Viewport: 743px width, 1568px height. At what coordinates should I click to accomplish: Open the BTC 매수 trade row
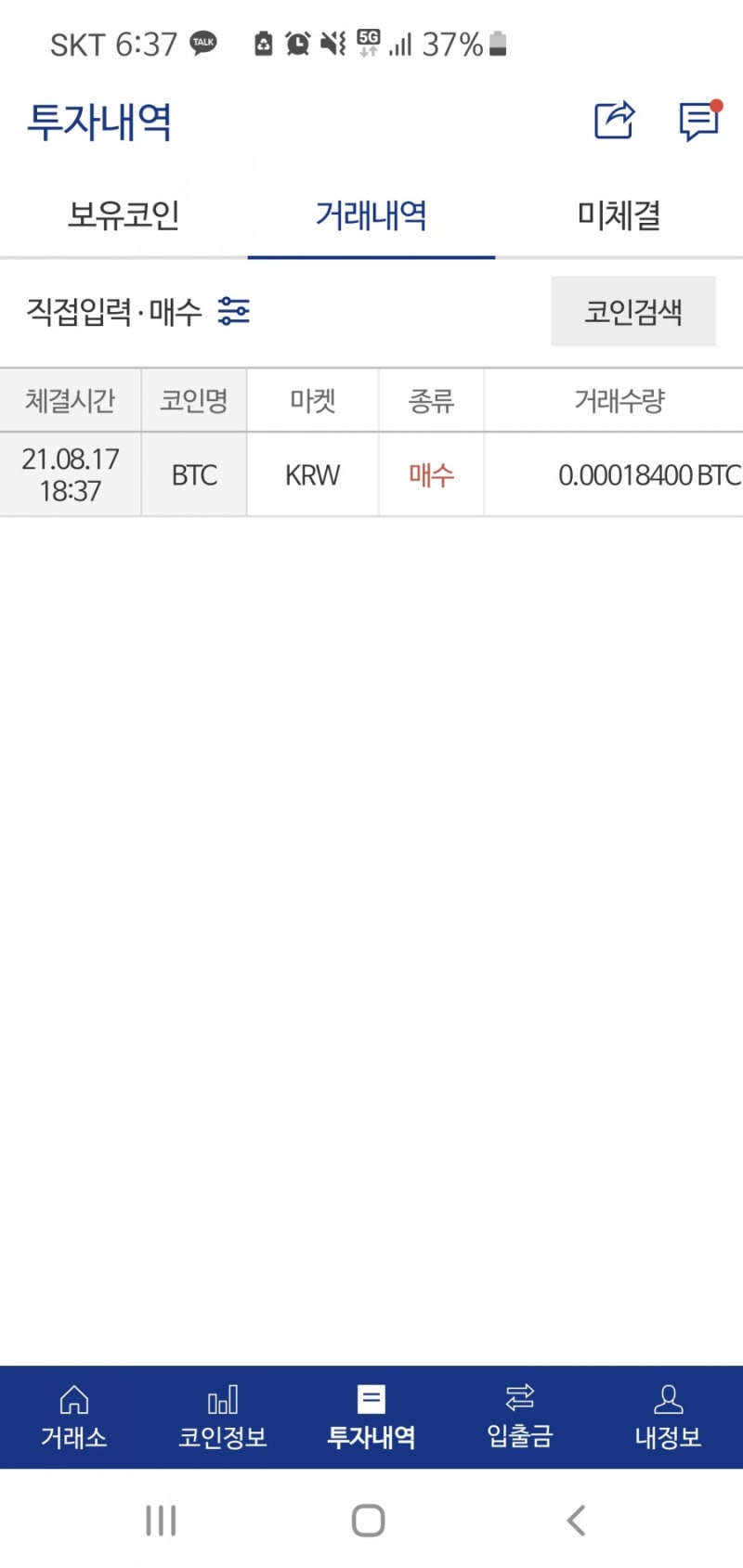(371, 474)
